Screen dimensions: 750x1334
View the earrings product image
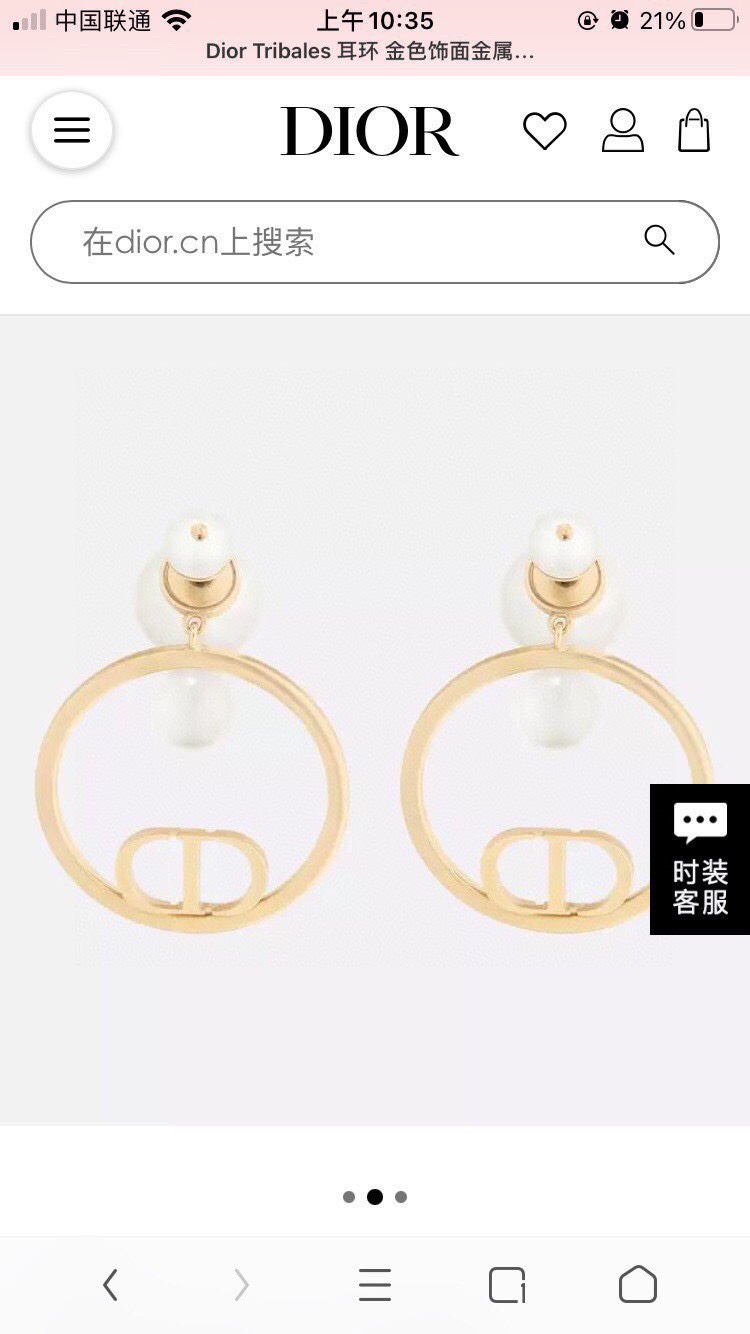[375, 720]
